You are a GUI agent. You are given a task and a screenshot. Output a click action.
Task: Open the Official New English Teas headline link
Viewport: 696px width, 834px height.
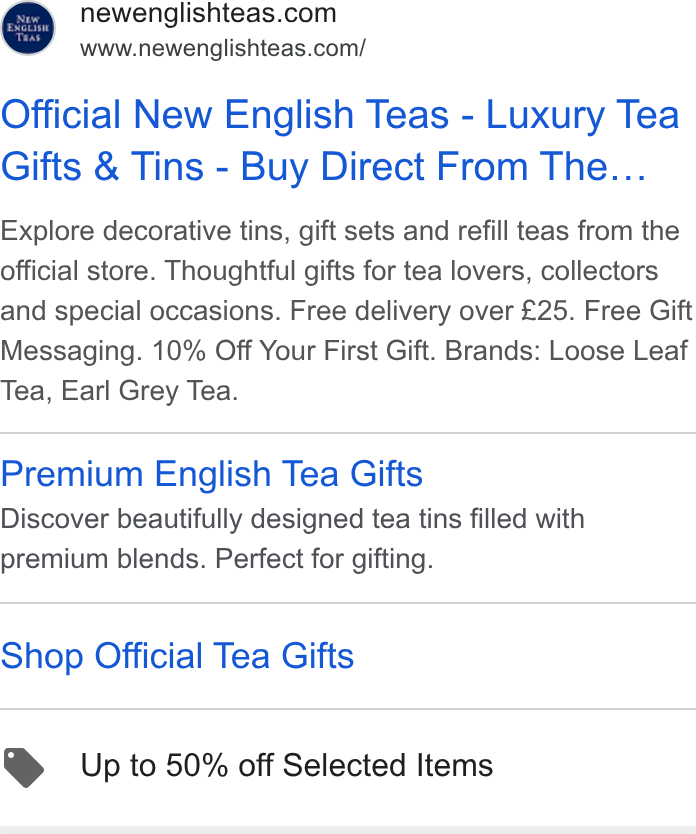pos(340,140)
